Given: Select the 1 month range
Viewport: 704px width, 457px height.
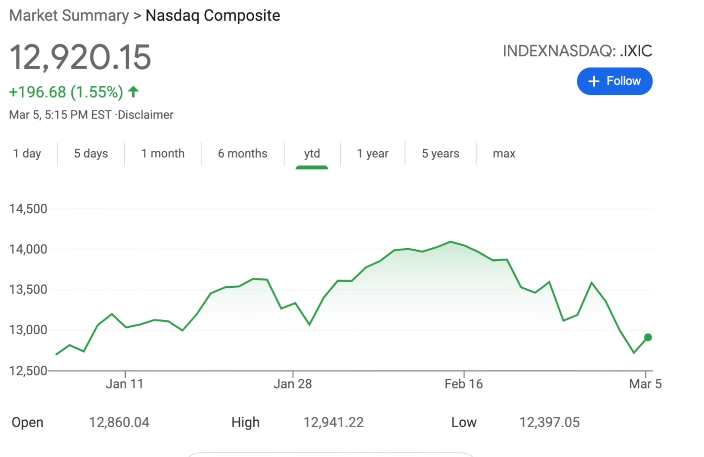Looking at the screenshot, I should (x=162, y=153).
